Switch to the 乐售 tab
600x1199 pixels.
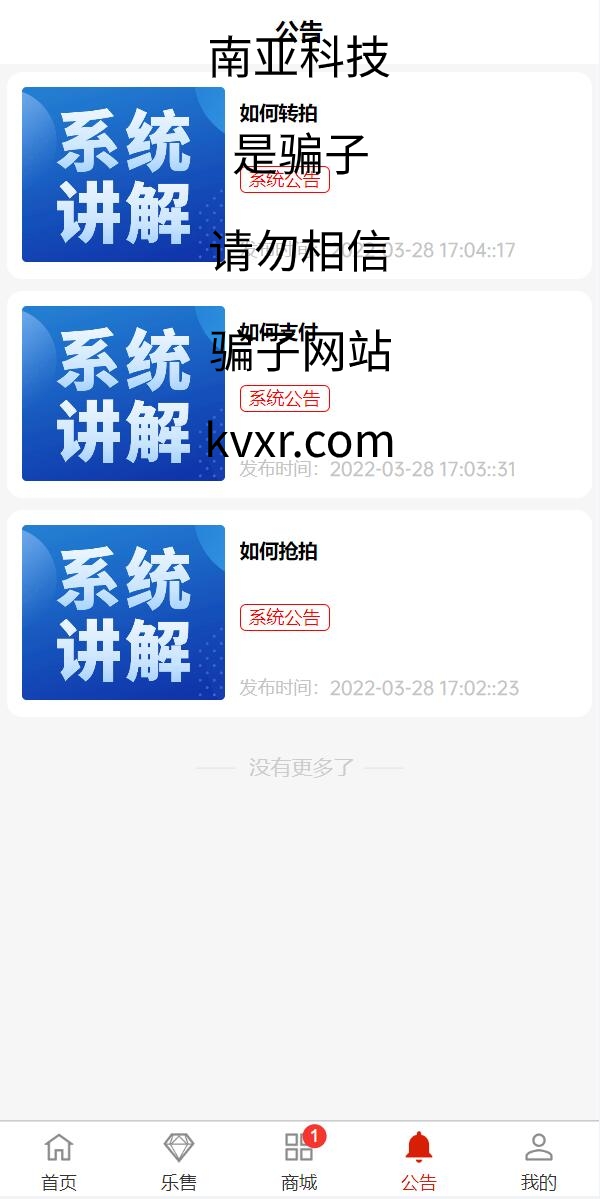[x=179, y=1160]
